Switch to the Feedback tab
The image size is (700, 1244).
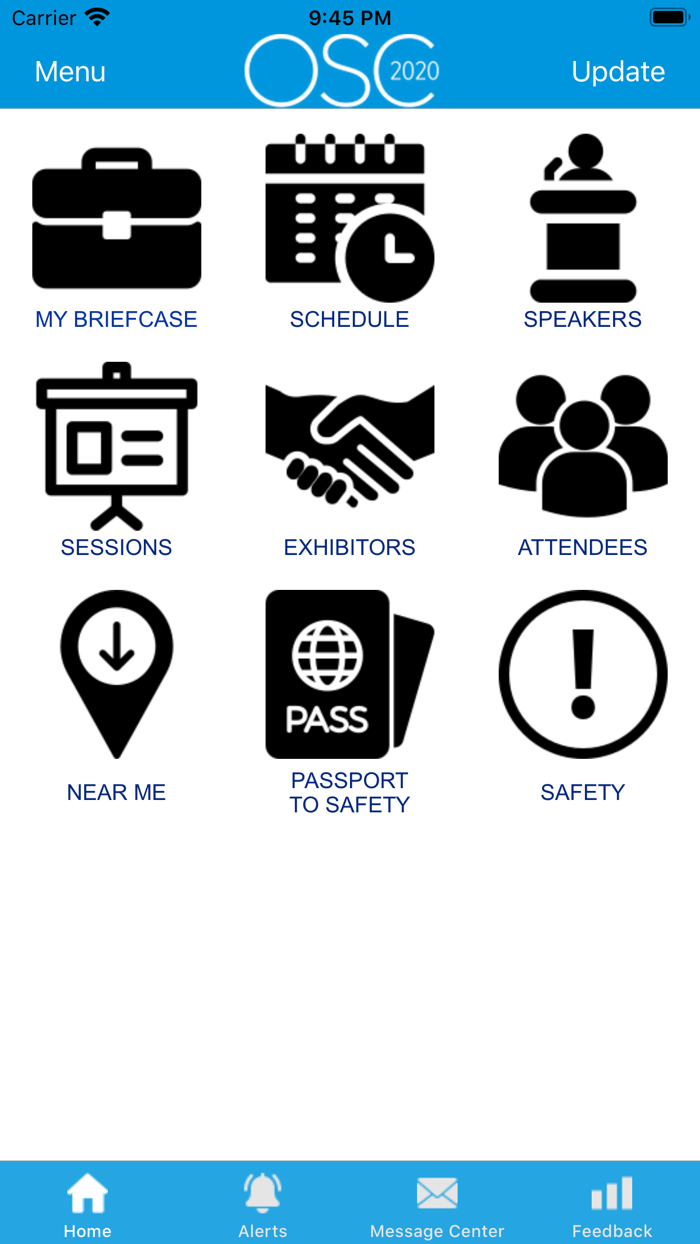[x=612, y=1203]
